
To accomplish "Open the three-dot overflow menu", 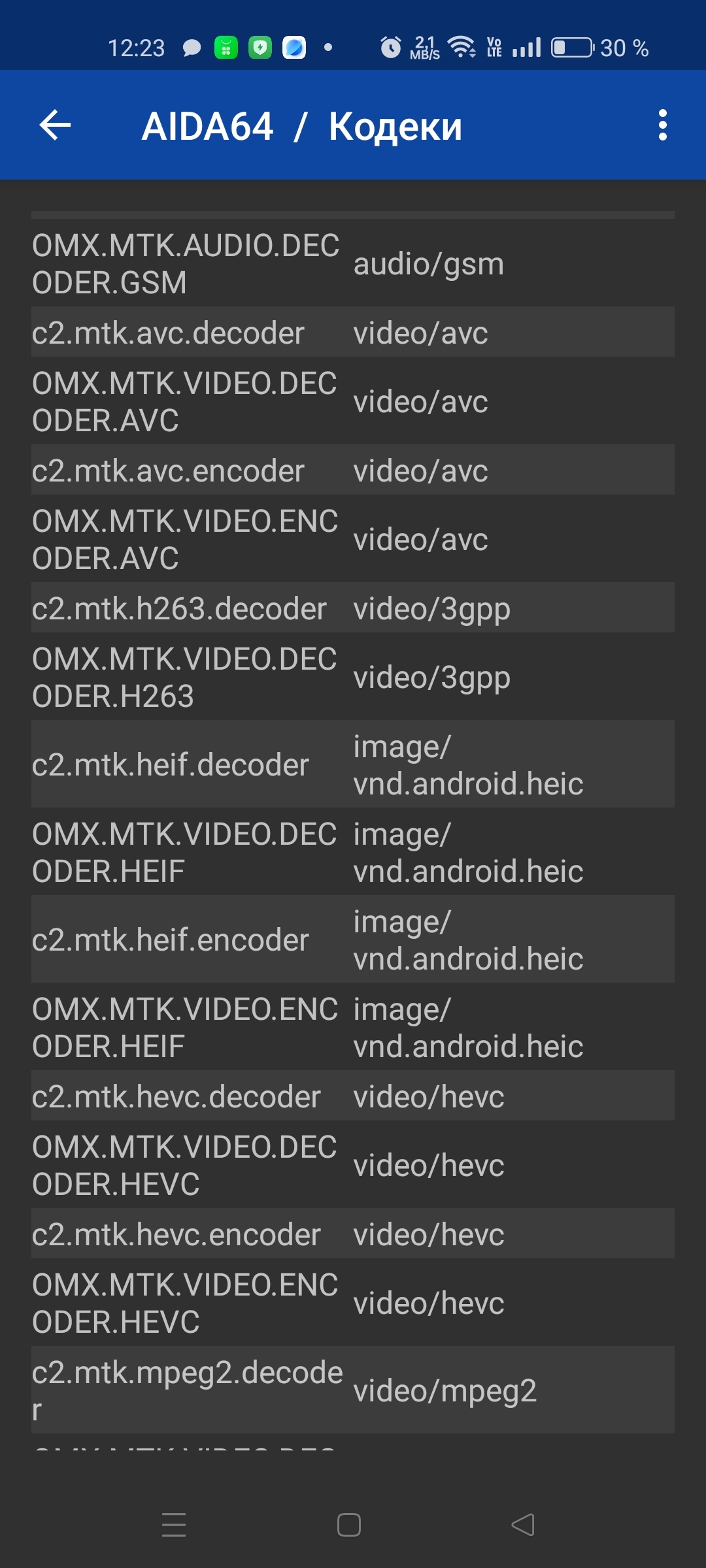I will coord(662,125).
